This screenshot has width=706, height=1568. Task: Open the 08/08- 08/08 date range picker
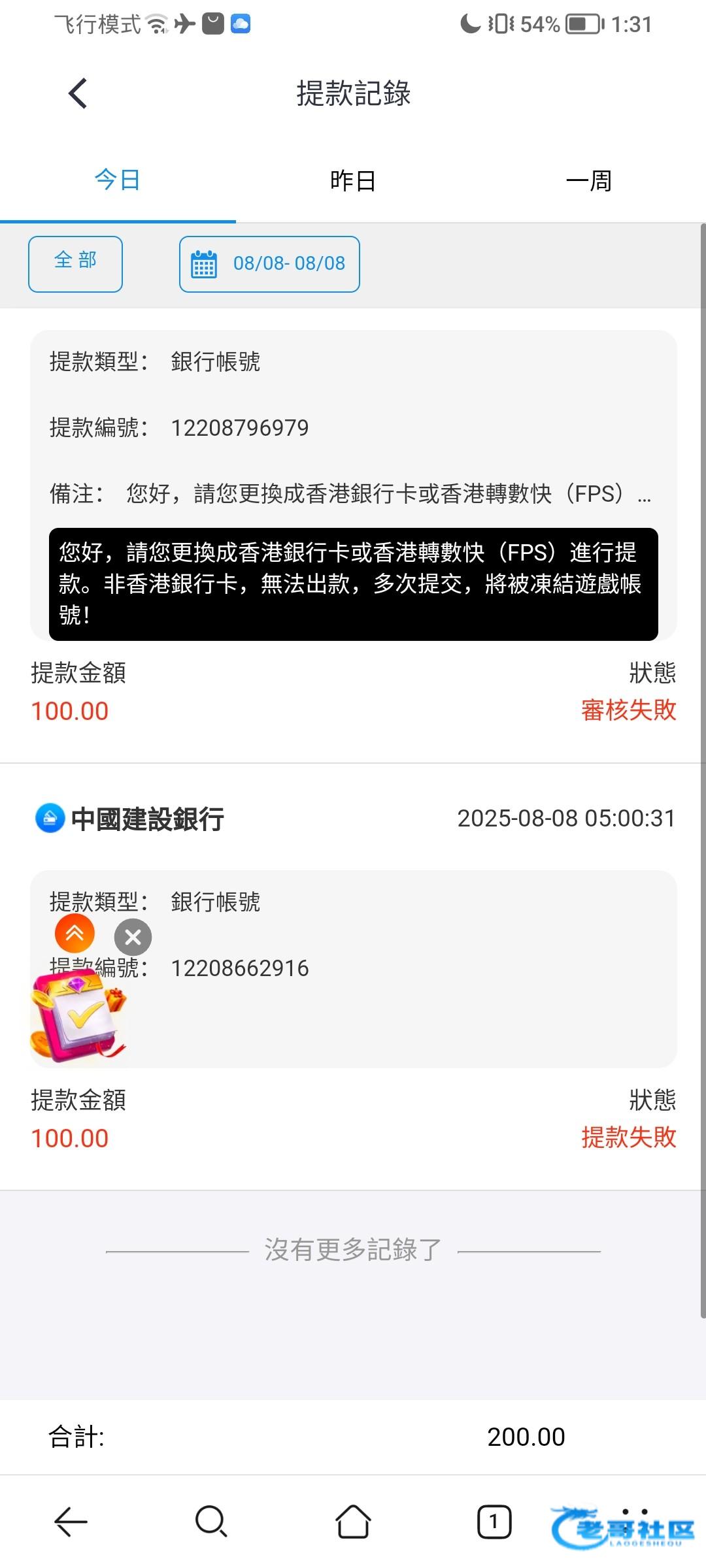coord(269,263)
